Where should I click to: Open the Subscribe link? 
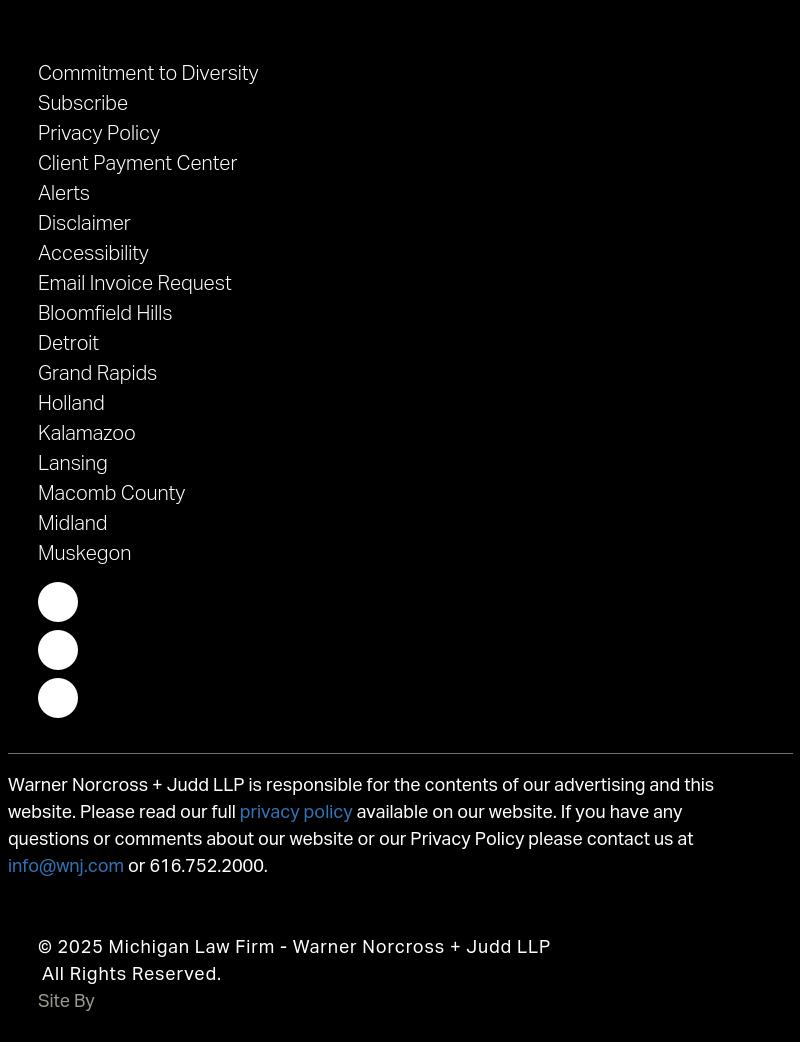tap(83, 104)
